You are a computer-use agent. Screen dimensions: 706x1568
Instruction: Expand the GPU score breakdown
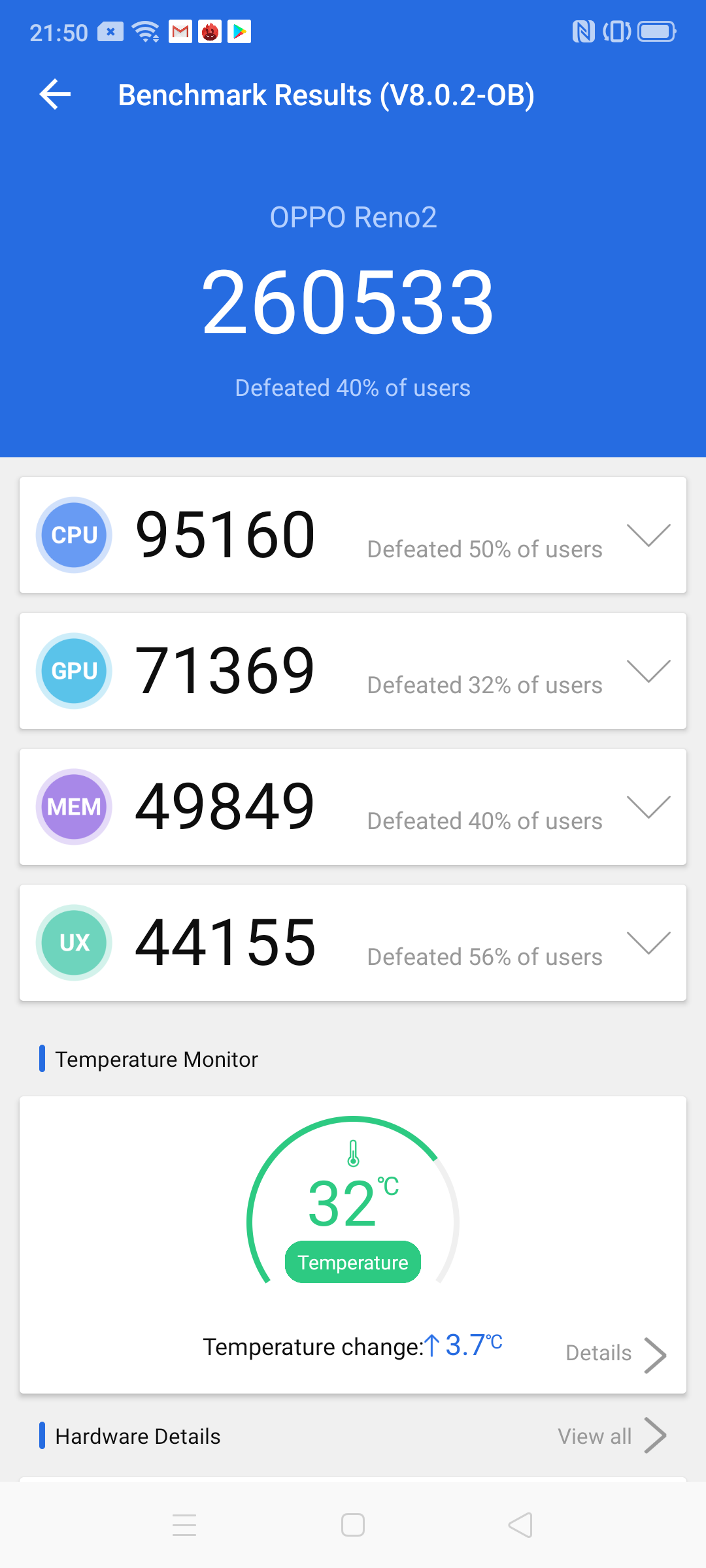click(x=648, y=671)
